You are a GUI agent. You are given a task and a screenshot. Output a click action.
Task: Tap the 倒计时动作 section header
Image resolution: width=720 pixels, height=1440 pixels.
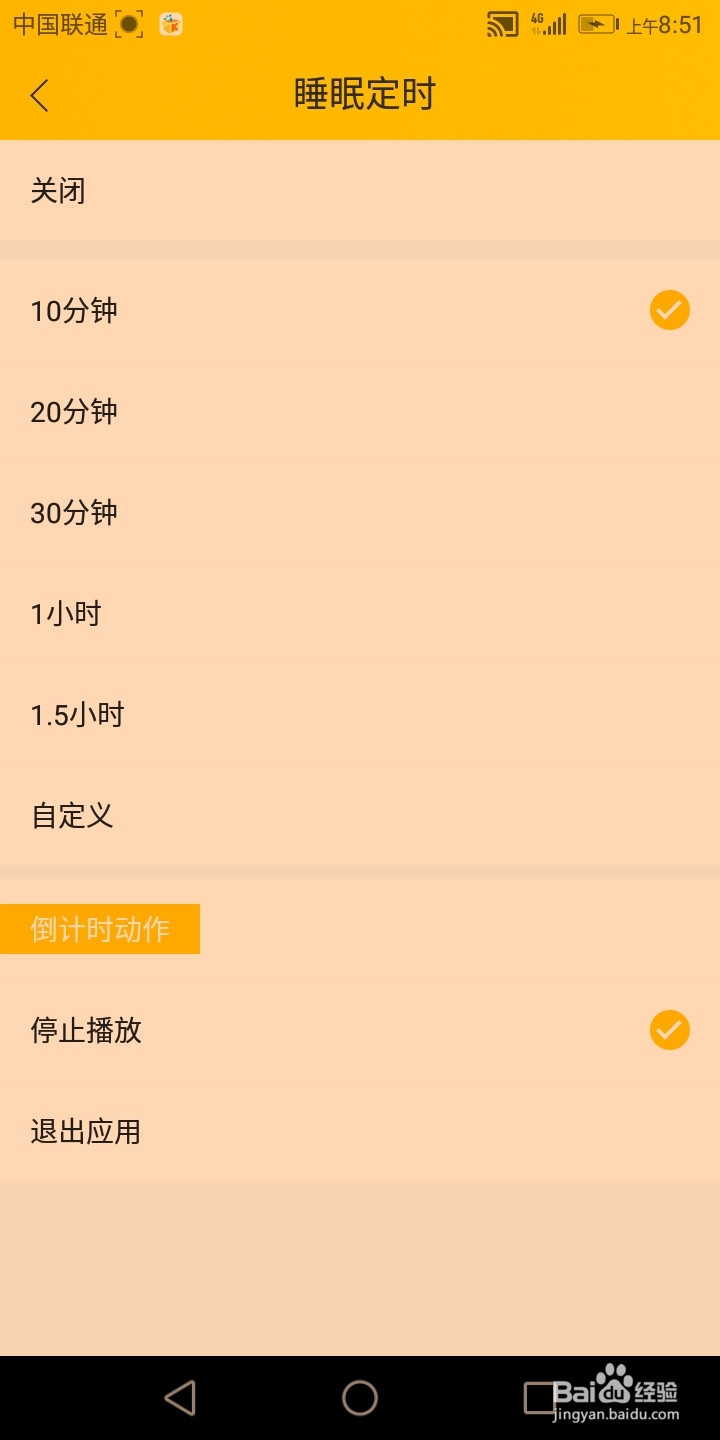pyautogui.click(x=100, y=928)
